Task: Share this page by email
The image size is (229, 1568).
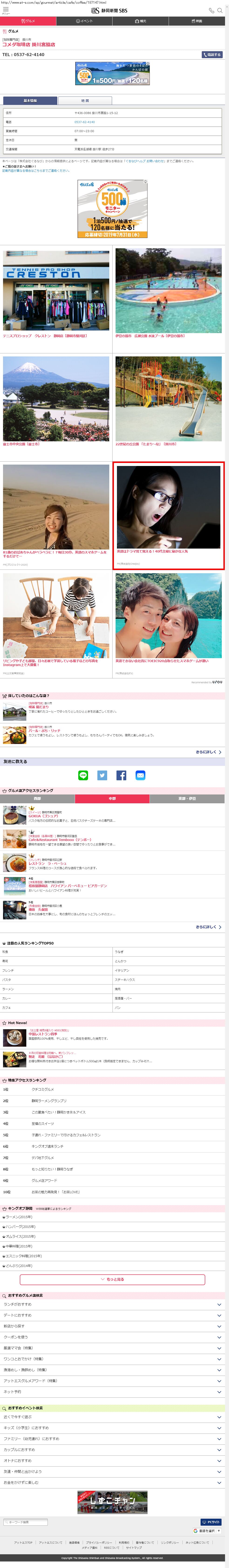Action: click(140, 775)
